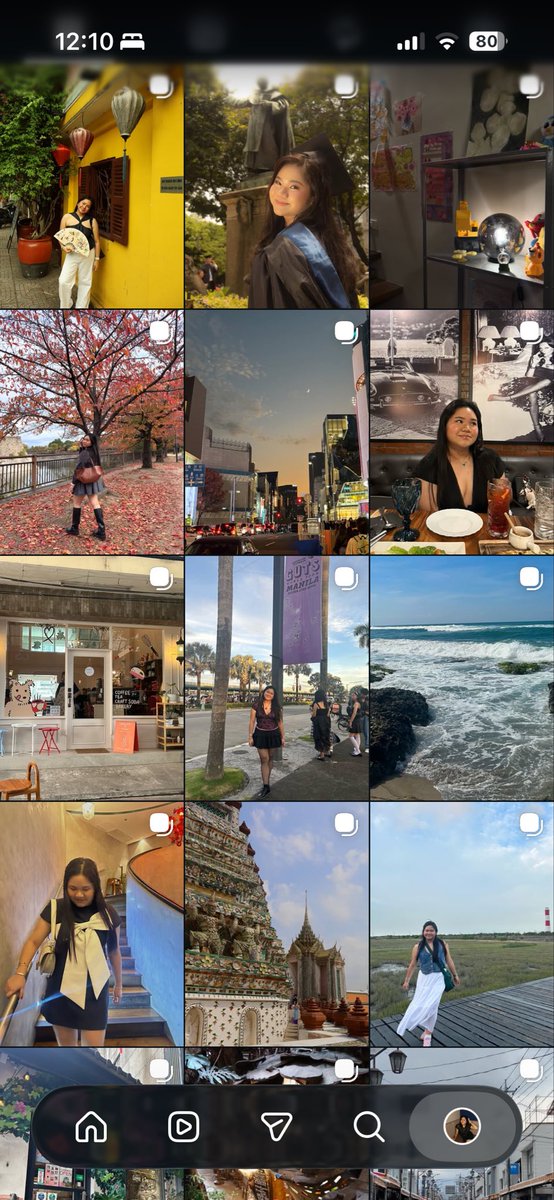Image resolution: width=554 pixels, height=1200 pixels.
Task: View the Thai temple spire post
Action: pos(277,924)
